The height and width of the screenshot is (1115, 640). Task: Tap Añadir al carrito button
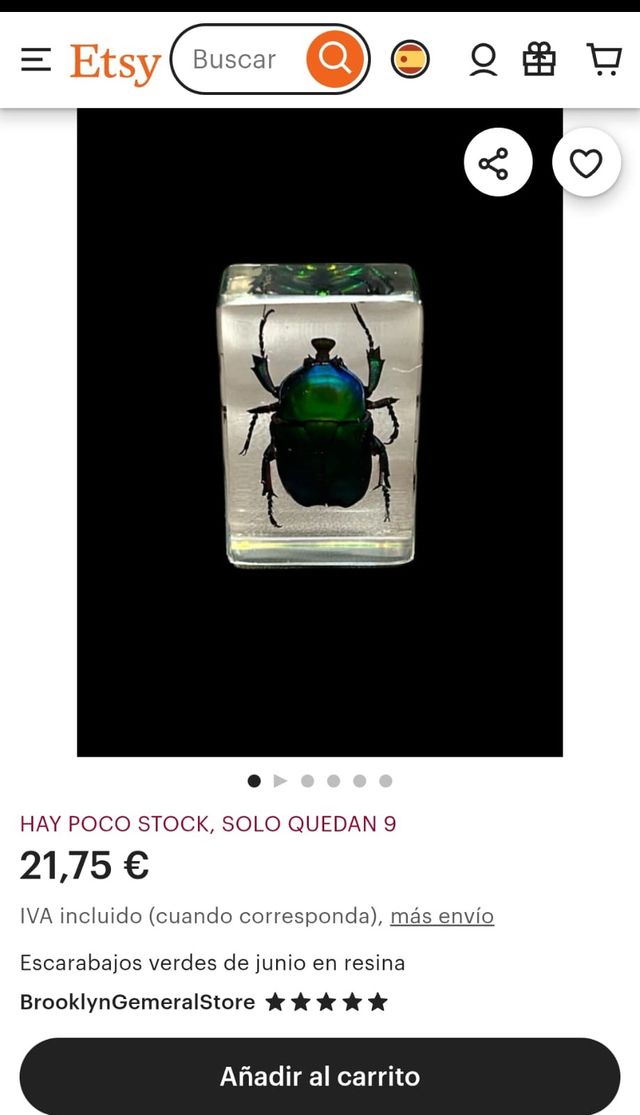pos(320,1076)
